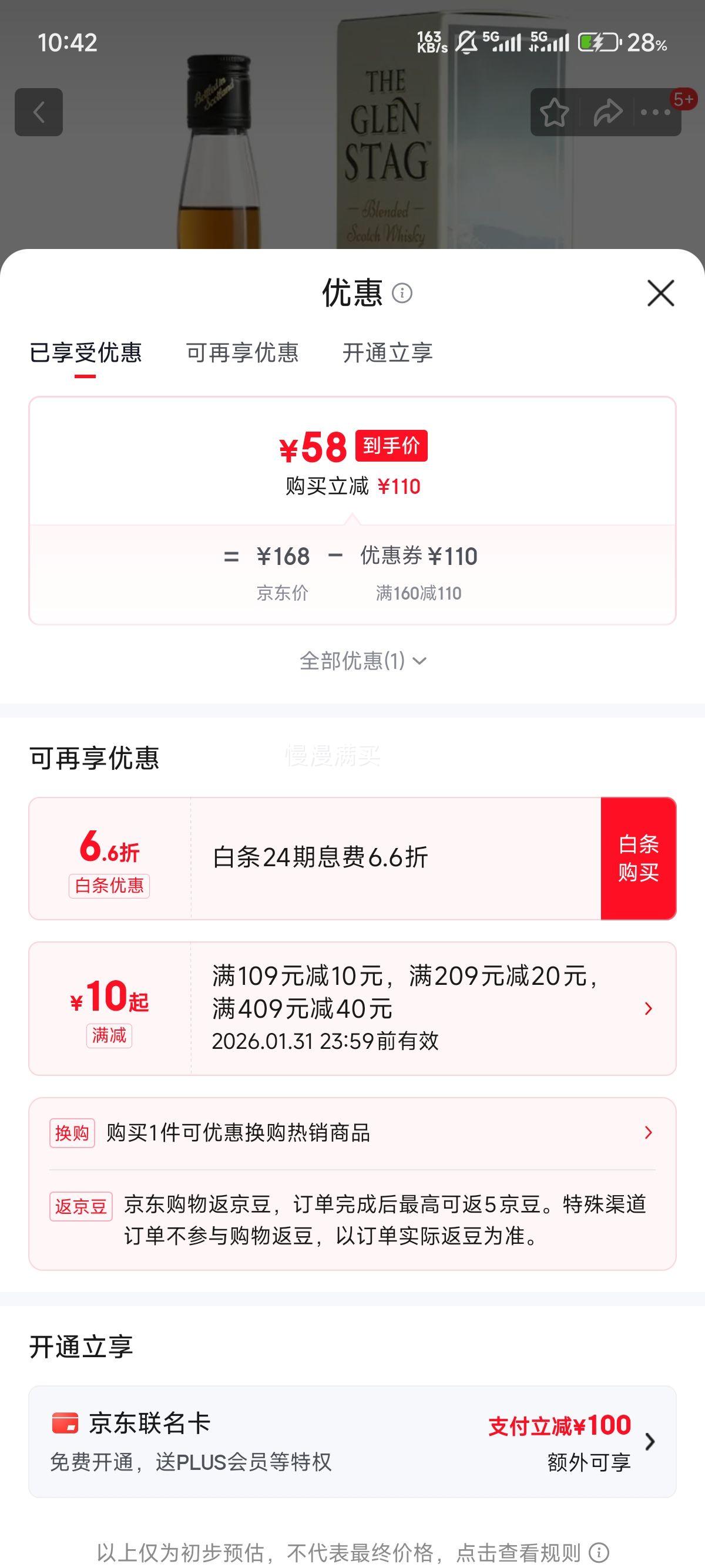This screenshot has height=1568, width=705.
Task: Open the share icon
Action: pos(606,113)
